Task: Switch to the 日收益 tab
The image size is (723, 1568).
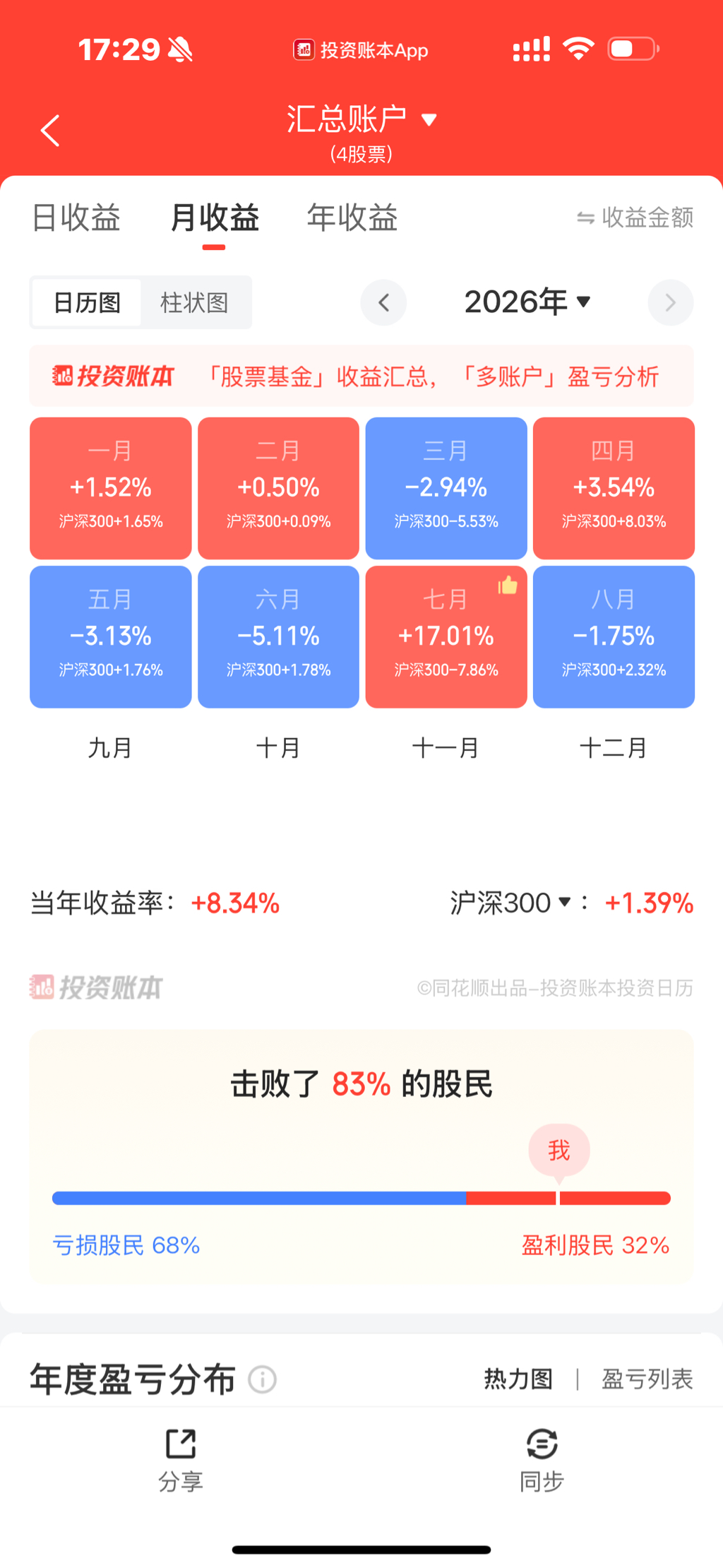Action: pos(76,218)
